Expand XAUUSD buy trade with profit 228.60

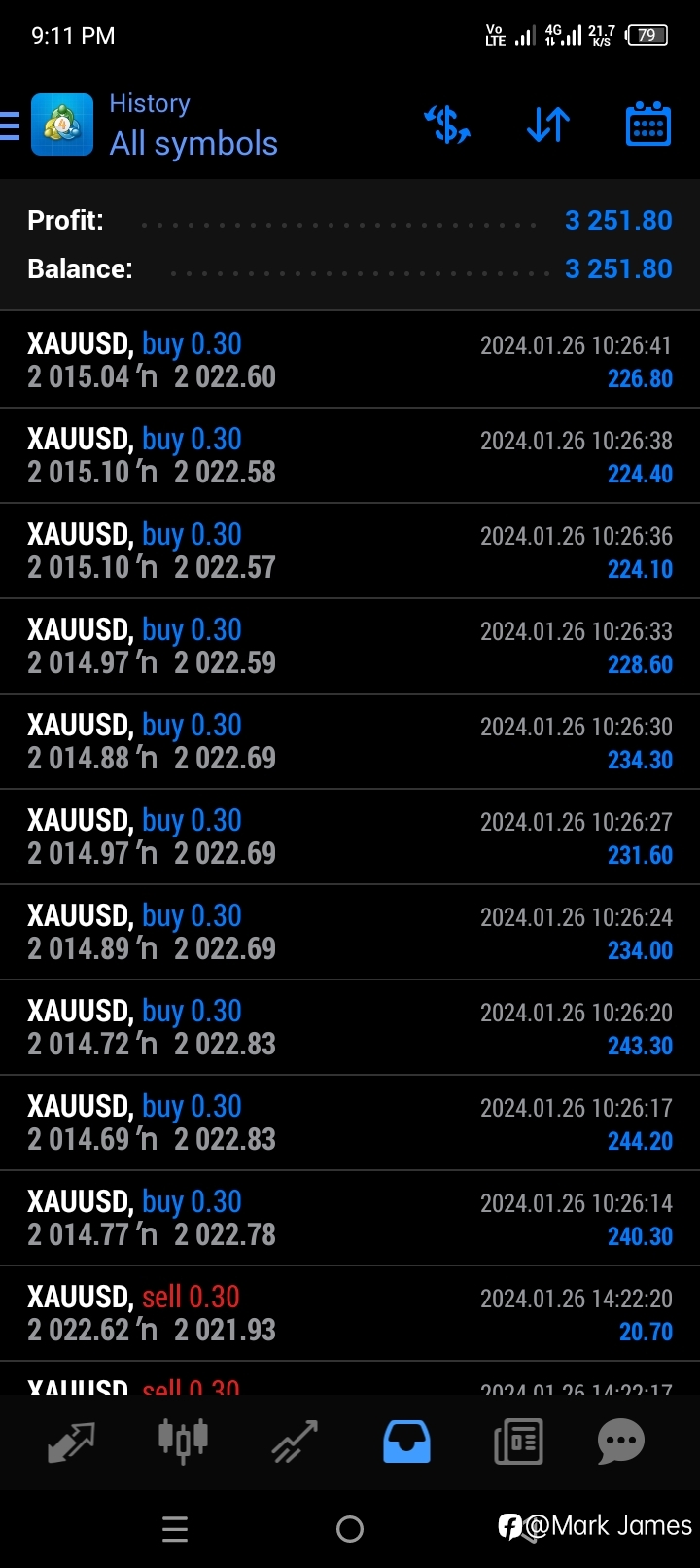(x=350, y=646)
